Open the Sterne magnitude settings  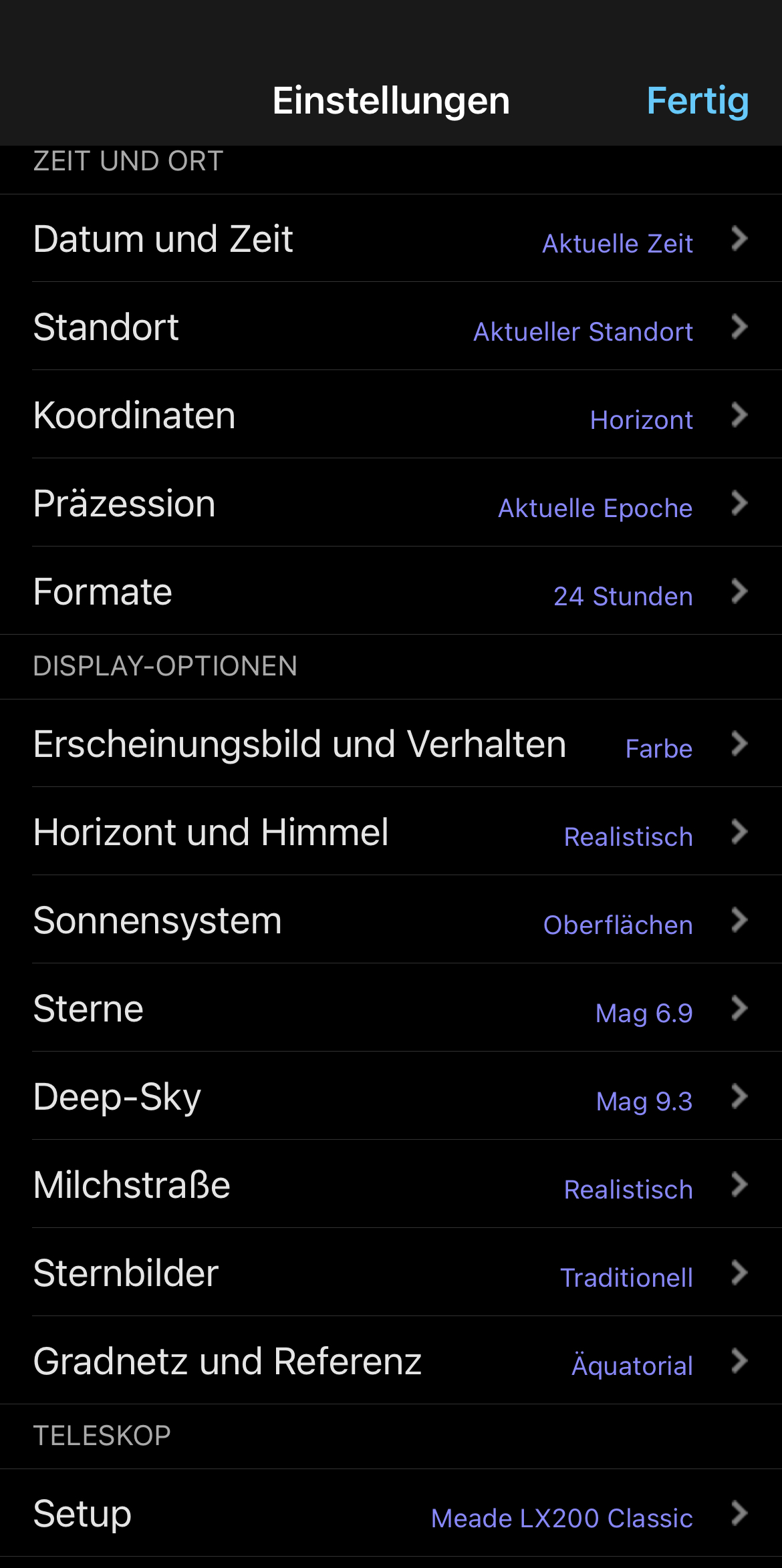tap(391, 1008)
